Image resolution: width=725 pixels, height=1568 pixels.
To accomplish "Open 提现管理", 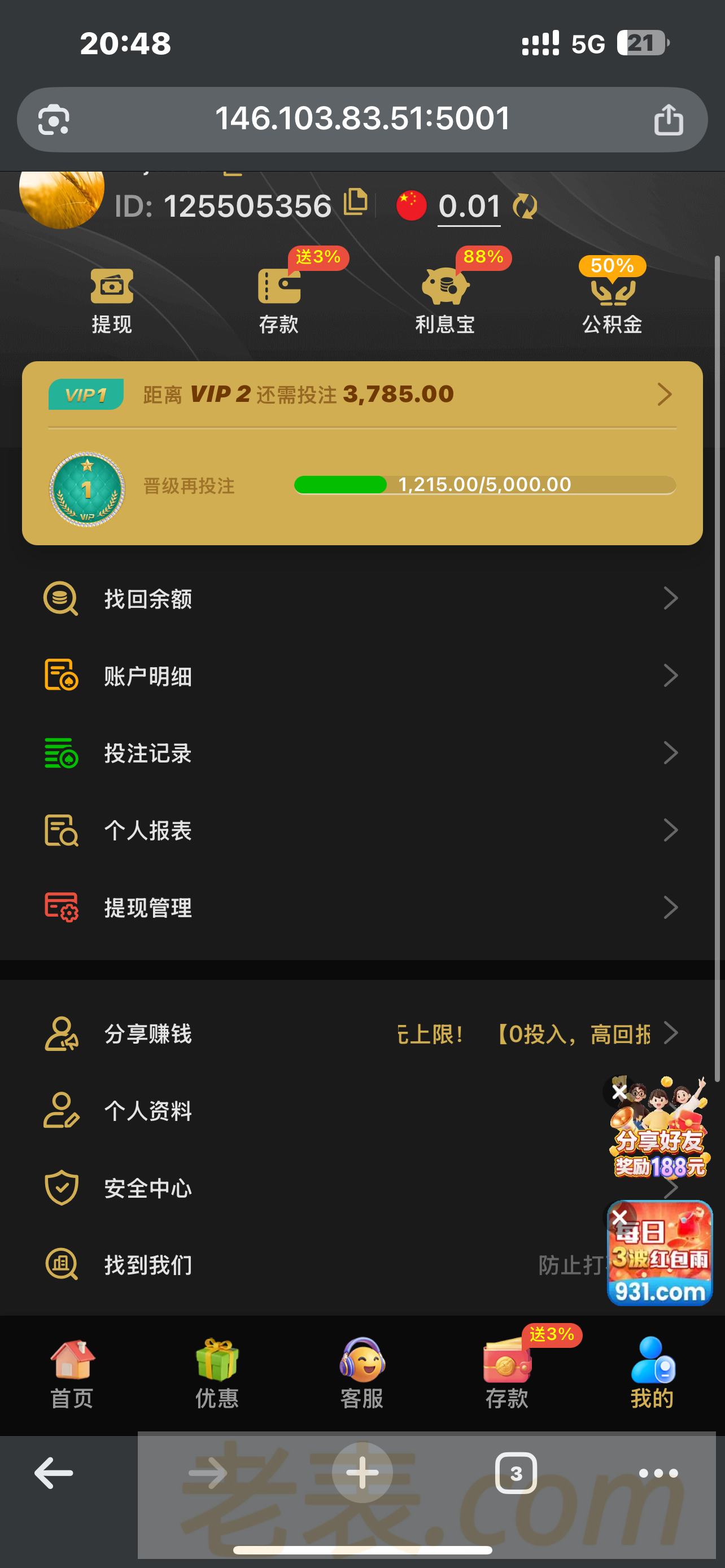I will (x=362, y=908).
